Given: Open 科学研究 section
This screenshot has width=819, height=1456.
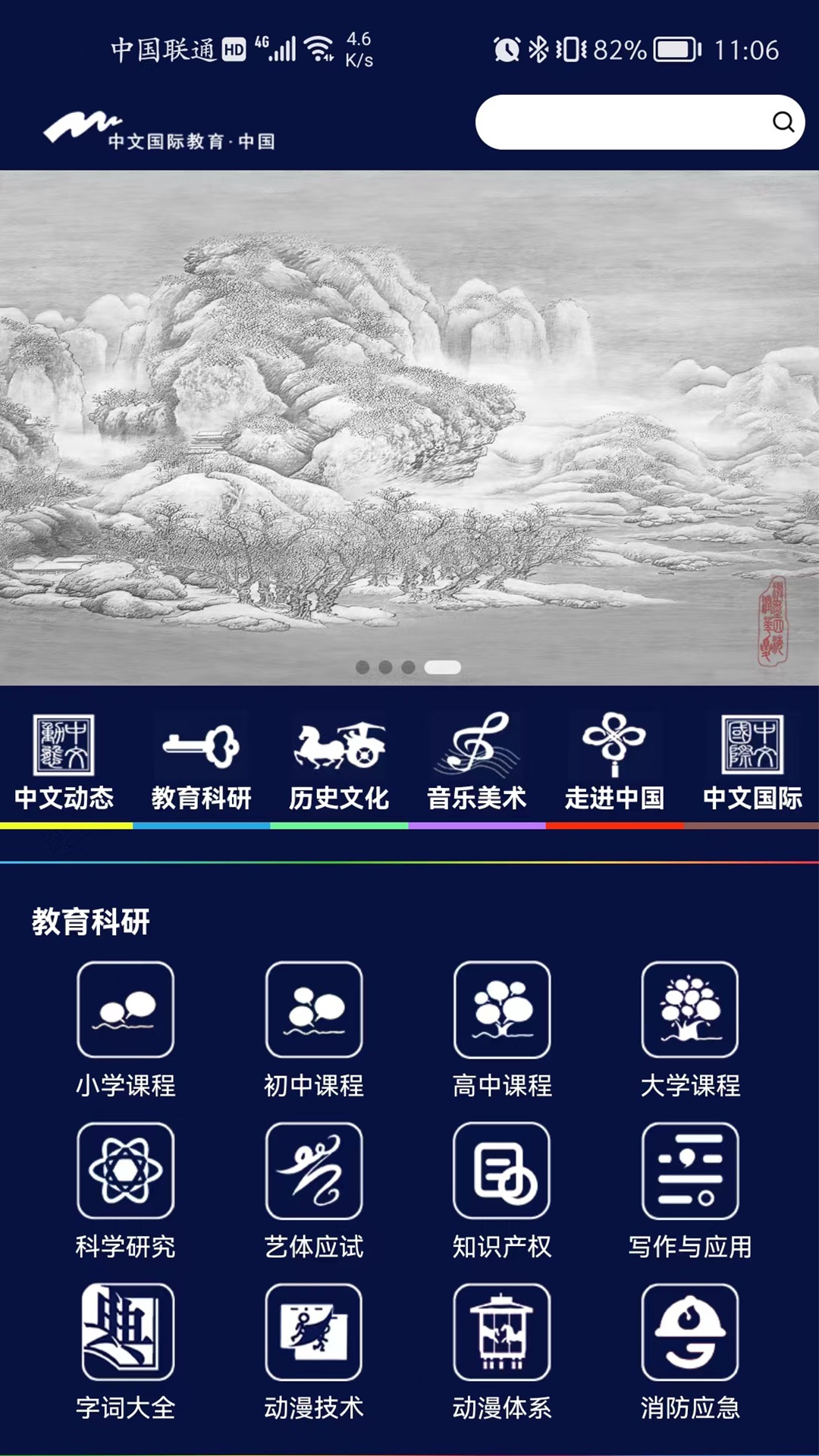Looking at the screenshot, I should [x=126, y=1189].
